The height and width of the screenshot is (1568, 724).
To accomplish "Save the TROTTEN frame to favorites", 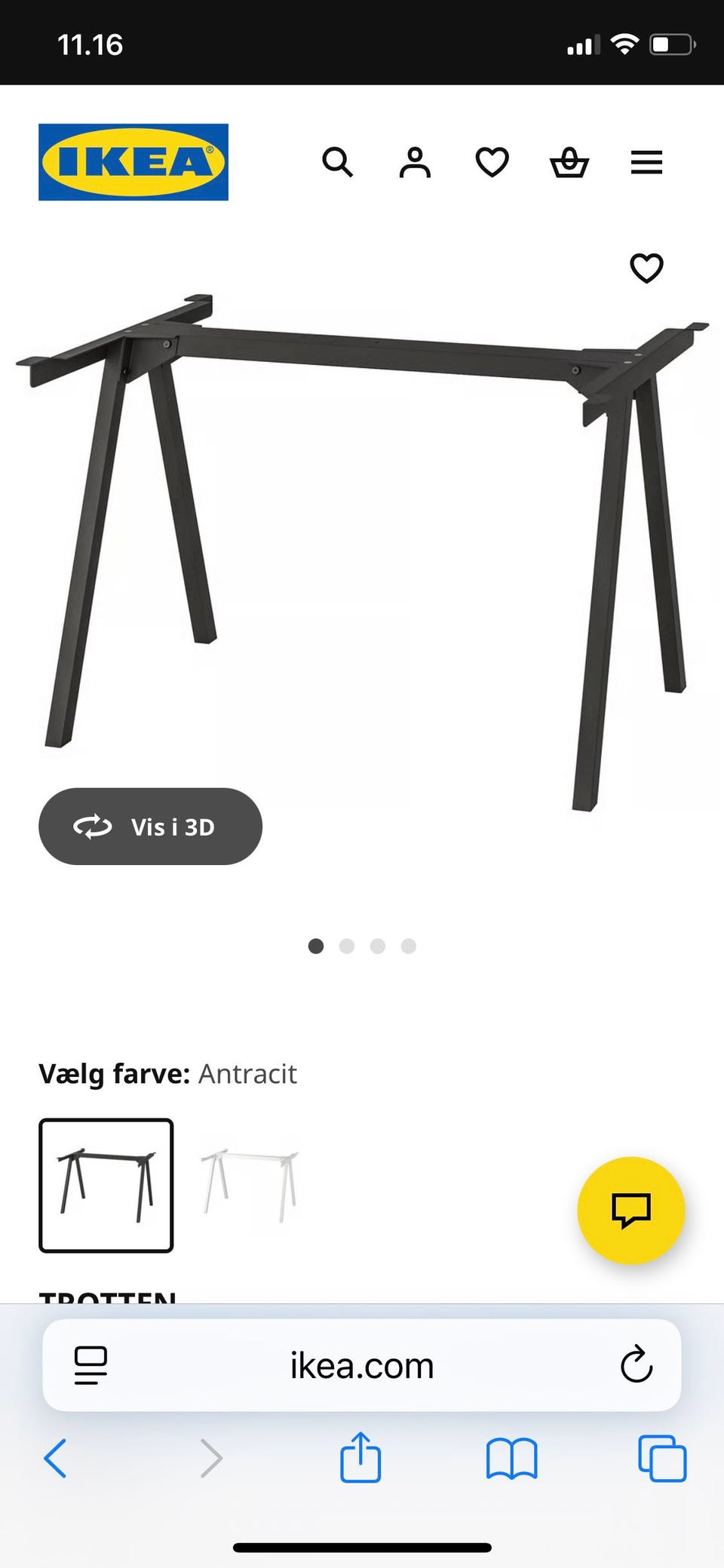I will (x=646, y=269).
